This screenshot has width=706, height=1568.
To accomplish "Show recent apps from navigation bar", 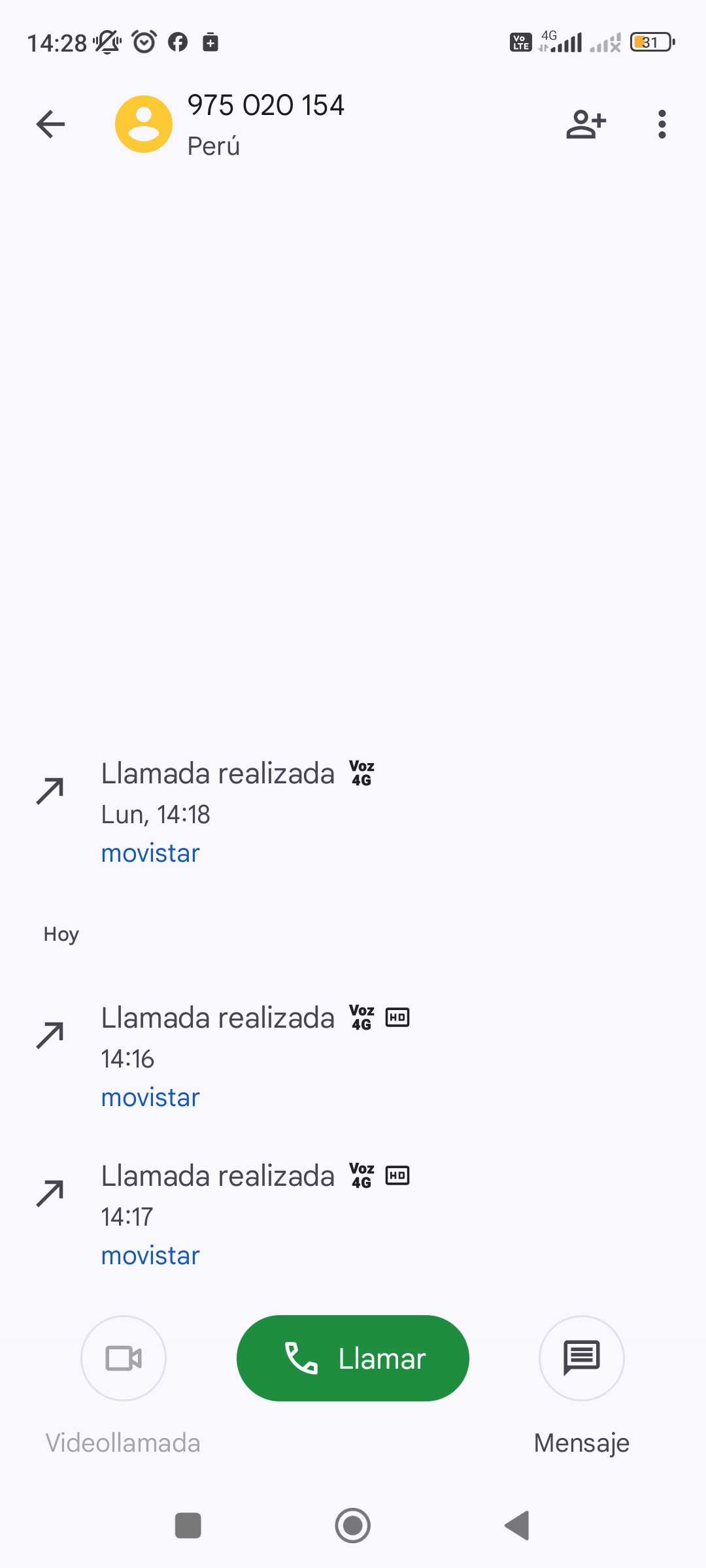I will point(188,1526).
